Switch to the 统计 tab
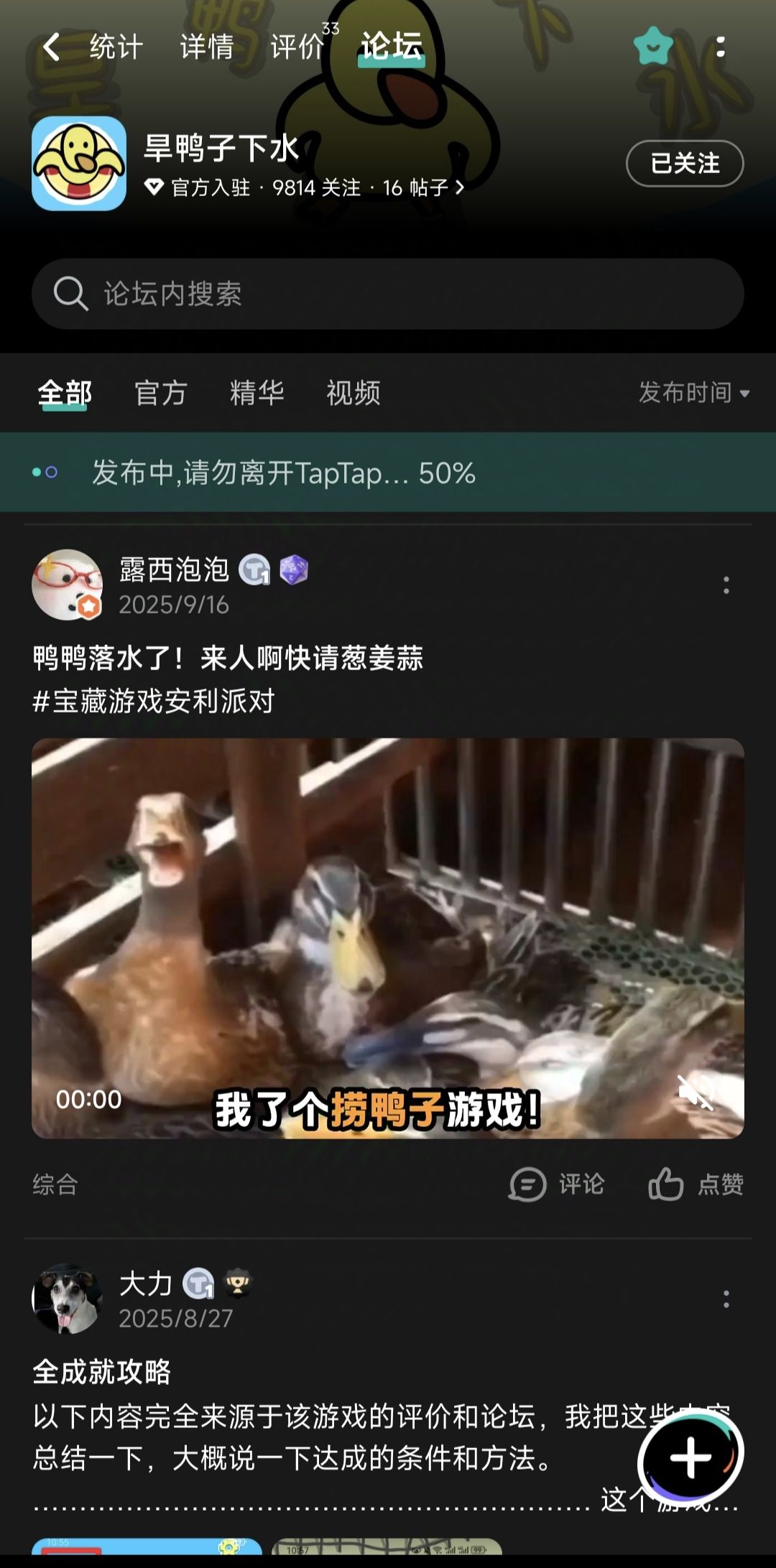The width and height of the screenshot is (776, 1568). 116,47
